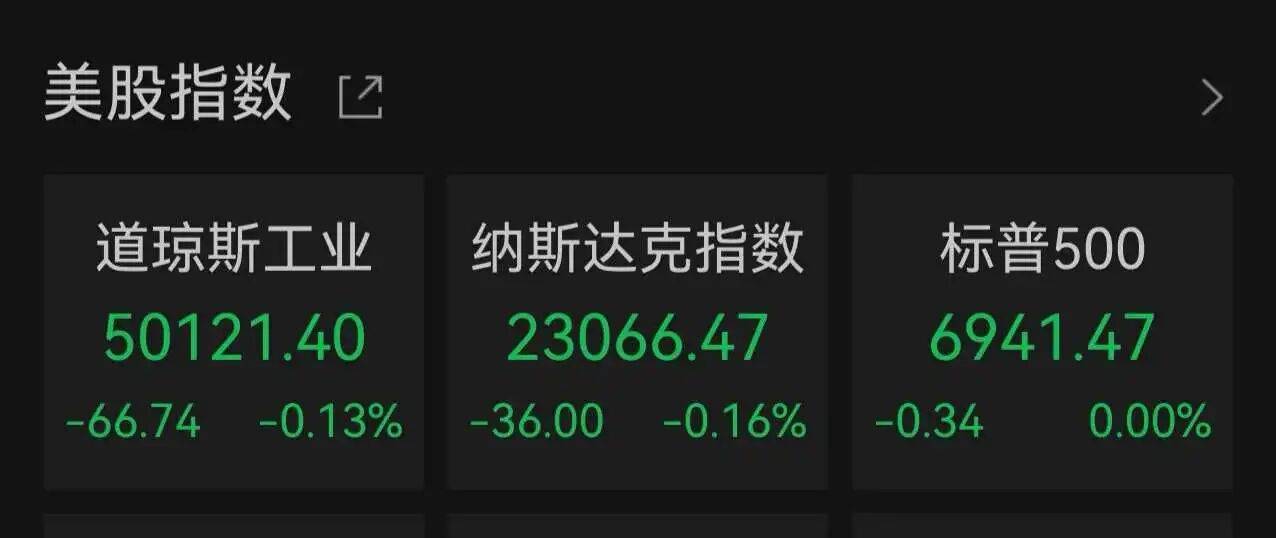View the 纳斯达克指数 index card

click(637, 332)
